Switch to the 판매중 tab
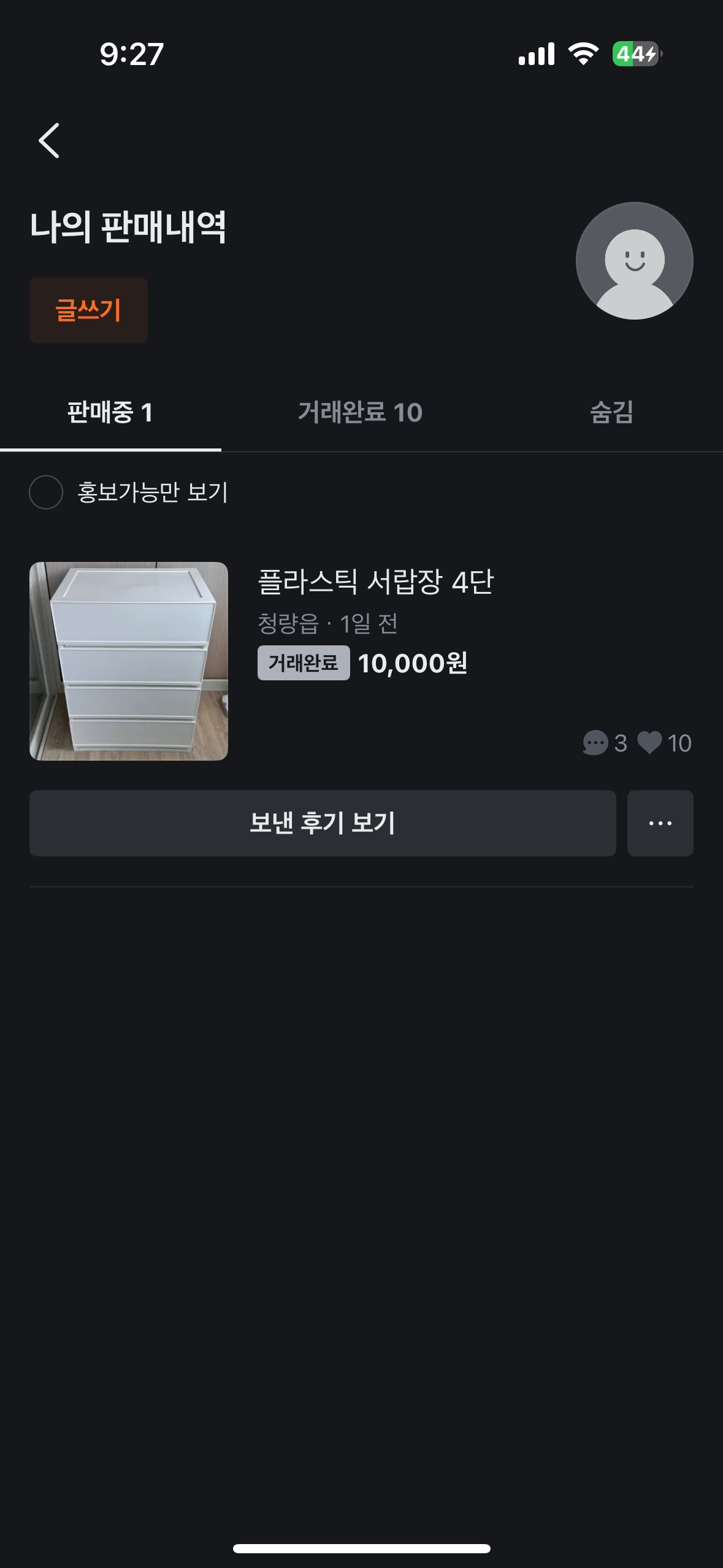Viewport: 723px width, 1568px height. pyautogui.click(x=110, y=412)
